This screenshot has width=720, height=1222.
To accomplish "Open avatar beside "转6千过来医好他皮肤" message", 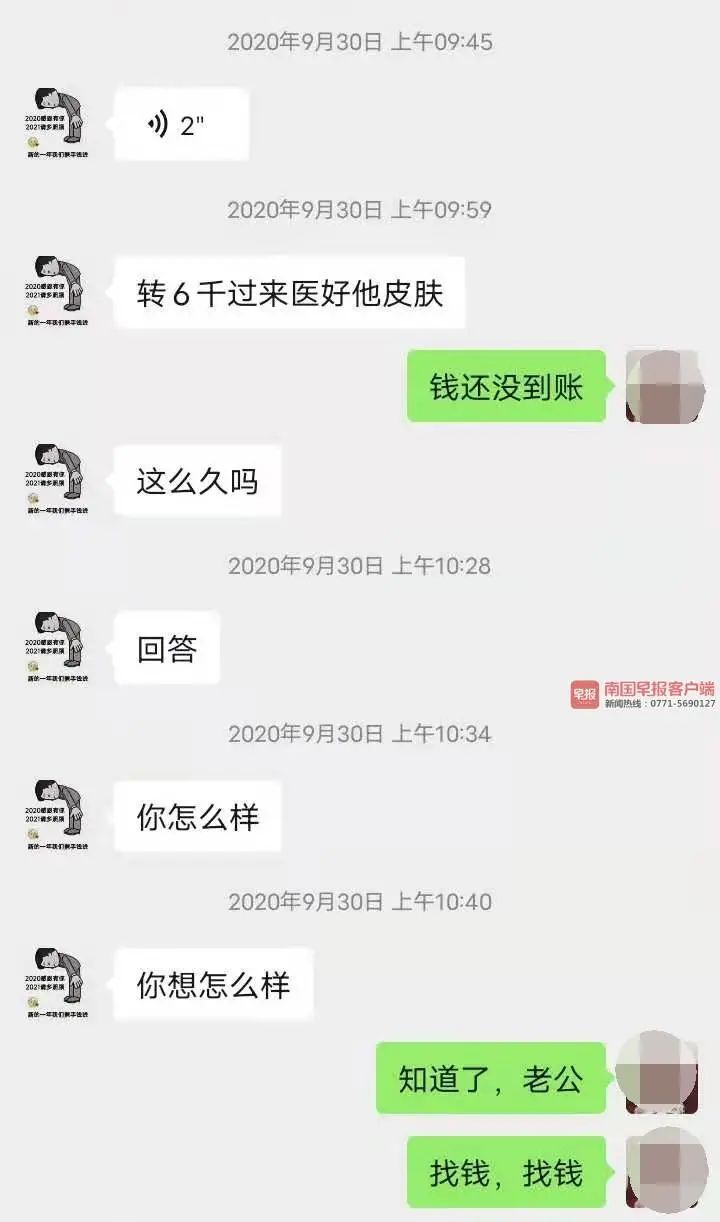I will 57,292.
